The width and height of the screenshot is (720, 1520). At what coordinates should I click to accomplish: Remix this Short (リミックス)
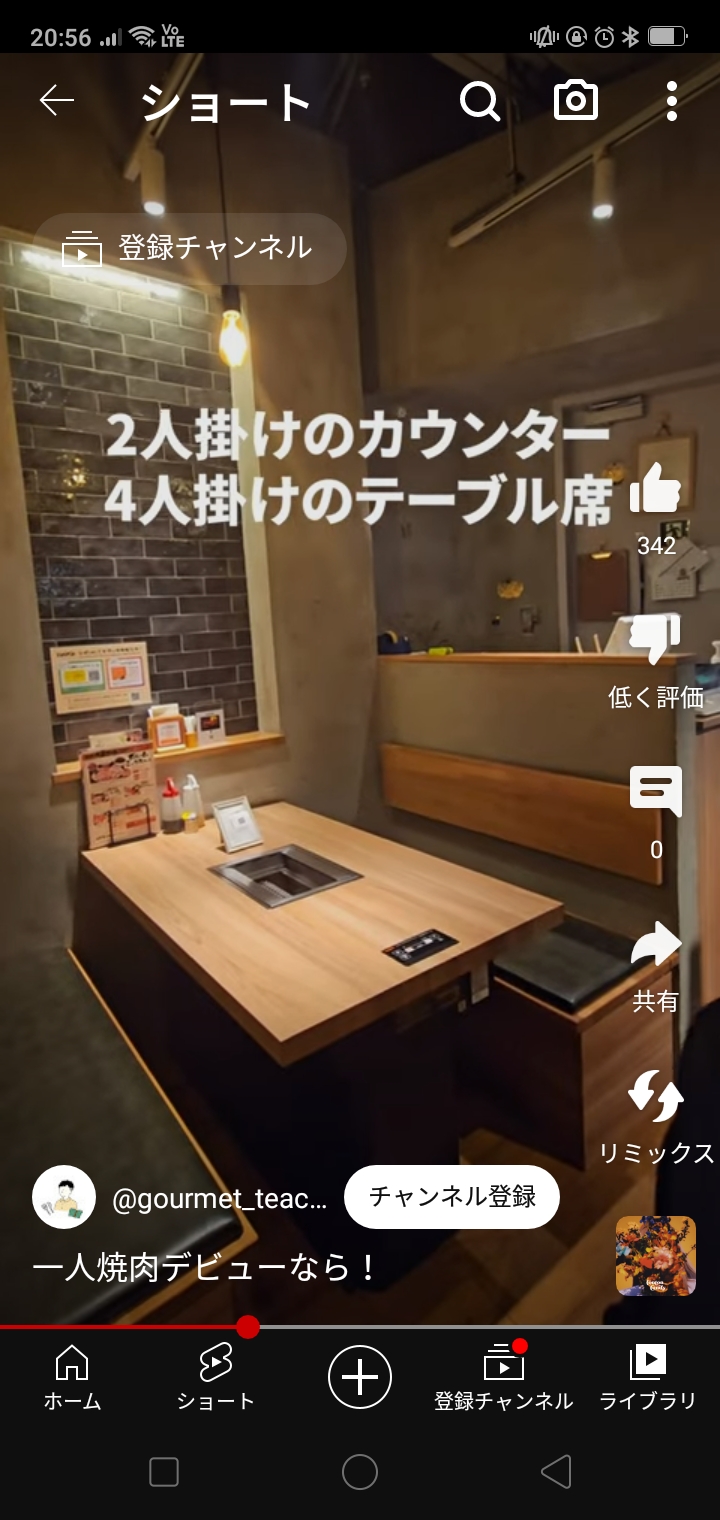point(656,1097)
